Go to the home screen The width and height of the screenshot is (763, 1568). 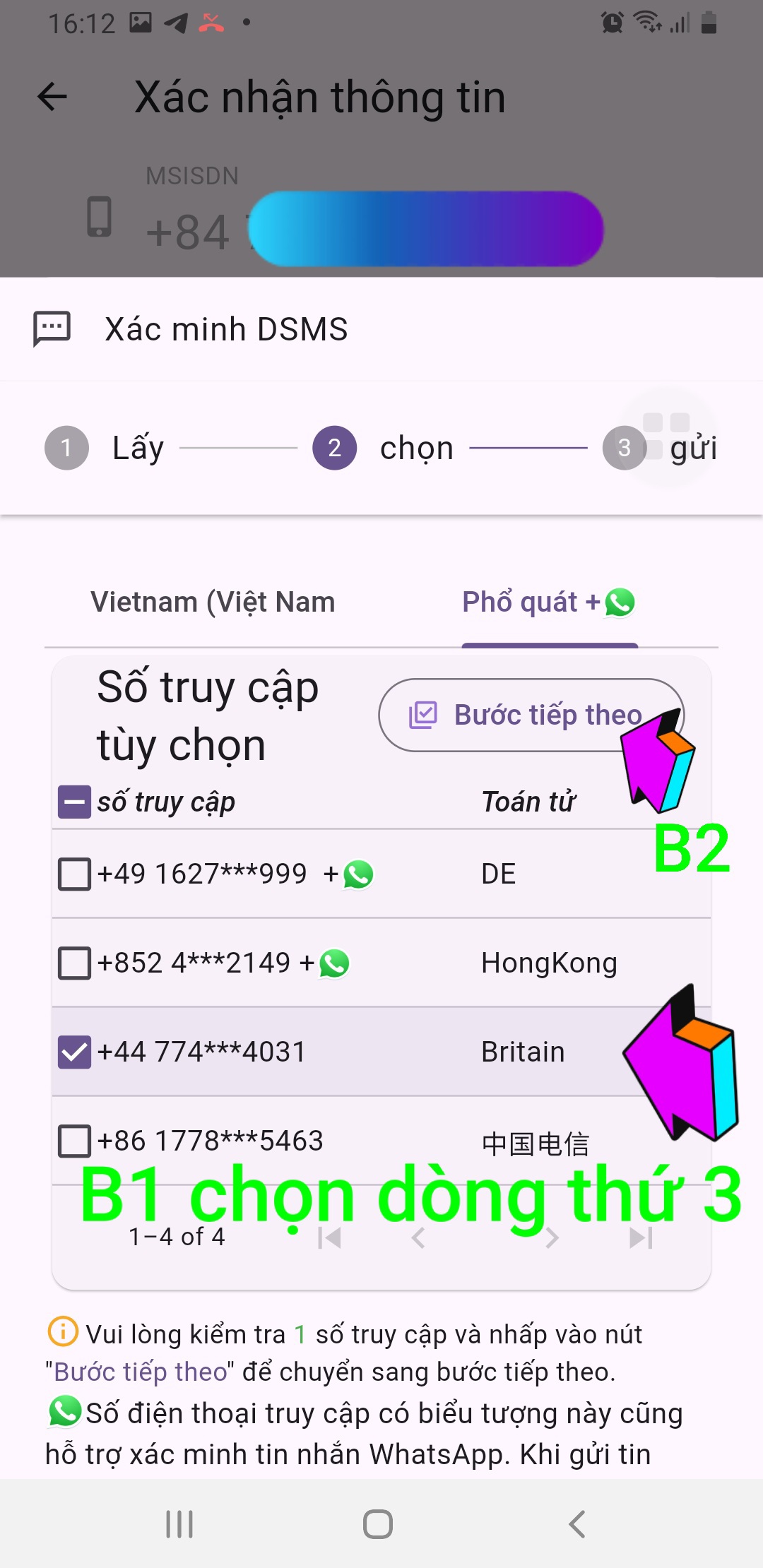[x=378, y=1524]
